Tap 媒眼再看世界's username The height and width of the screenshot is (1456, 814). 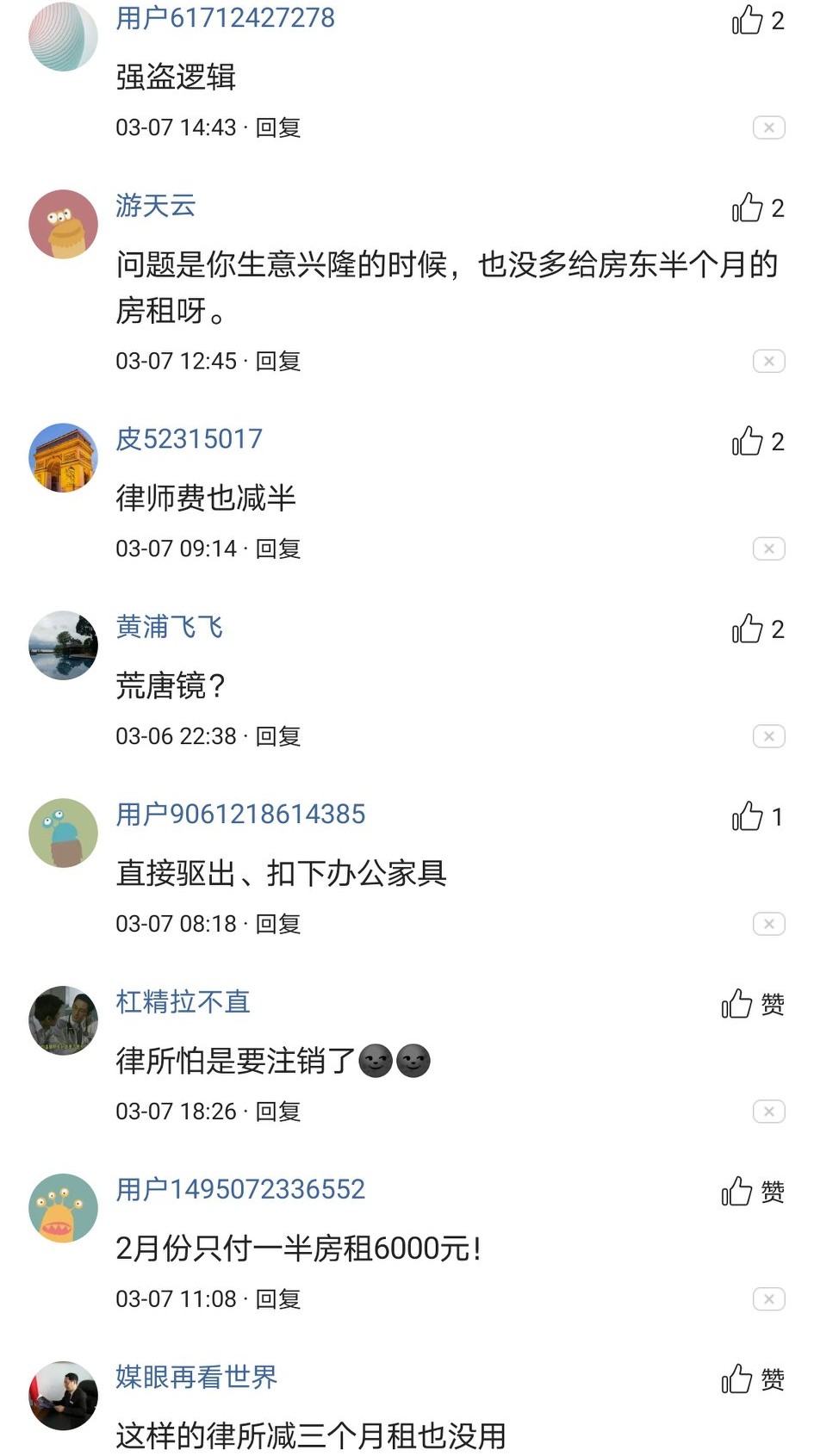[x=196, y=1377]
